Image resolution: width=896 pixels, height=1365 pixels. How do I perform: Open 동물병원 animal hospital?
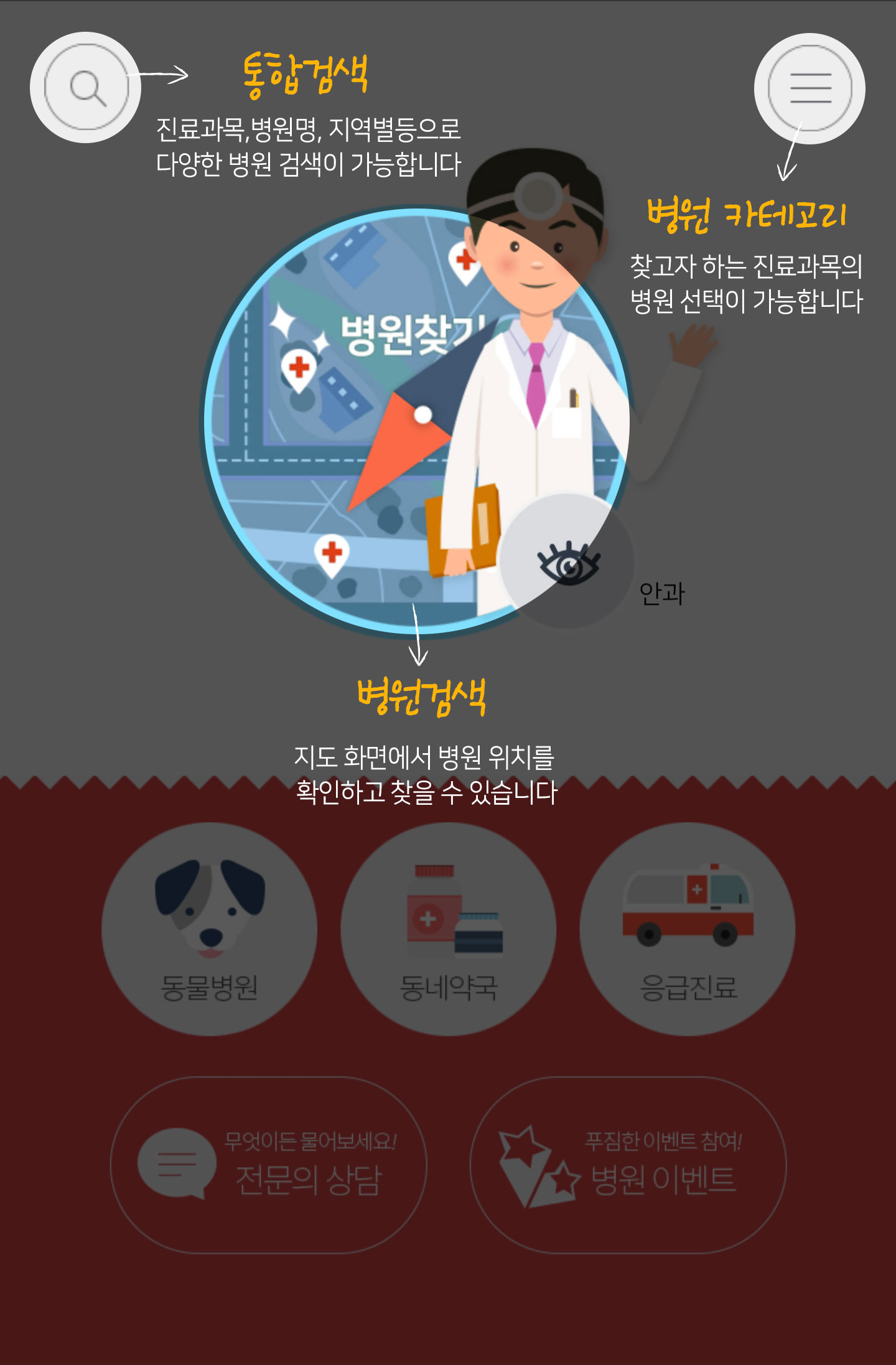click(x=209, y=929)
